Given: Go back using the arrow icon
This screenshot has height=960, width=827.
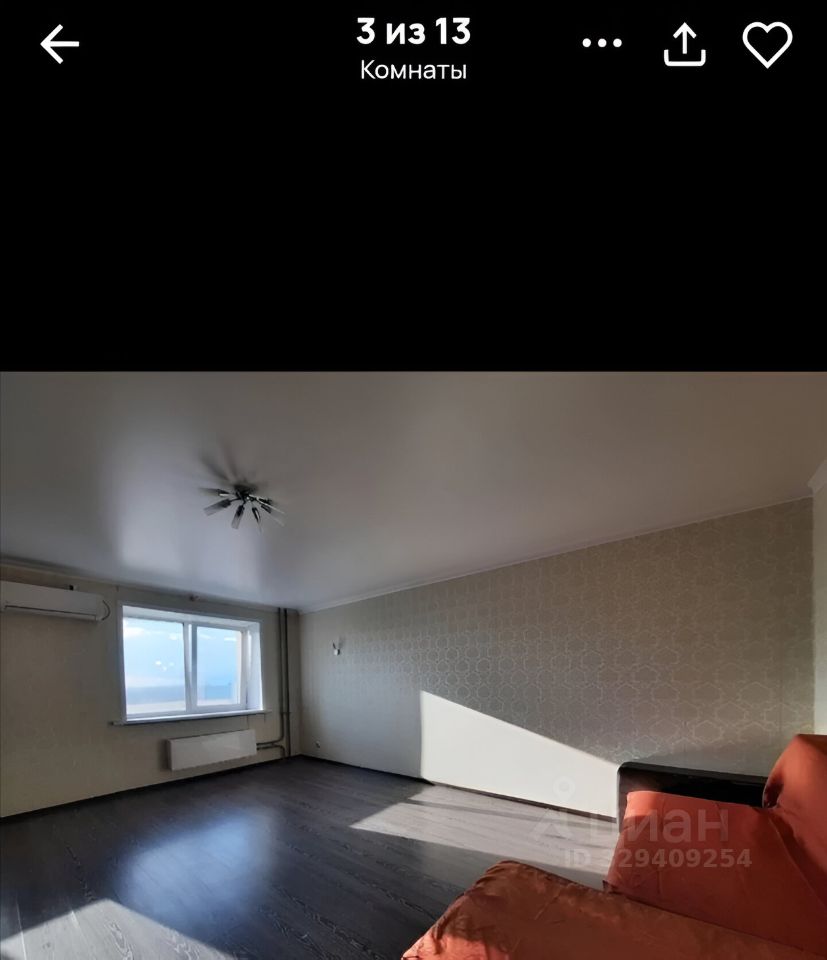Looking at the screenshot, I should [x=59, y=45].
